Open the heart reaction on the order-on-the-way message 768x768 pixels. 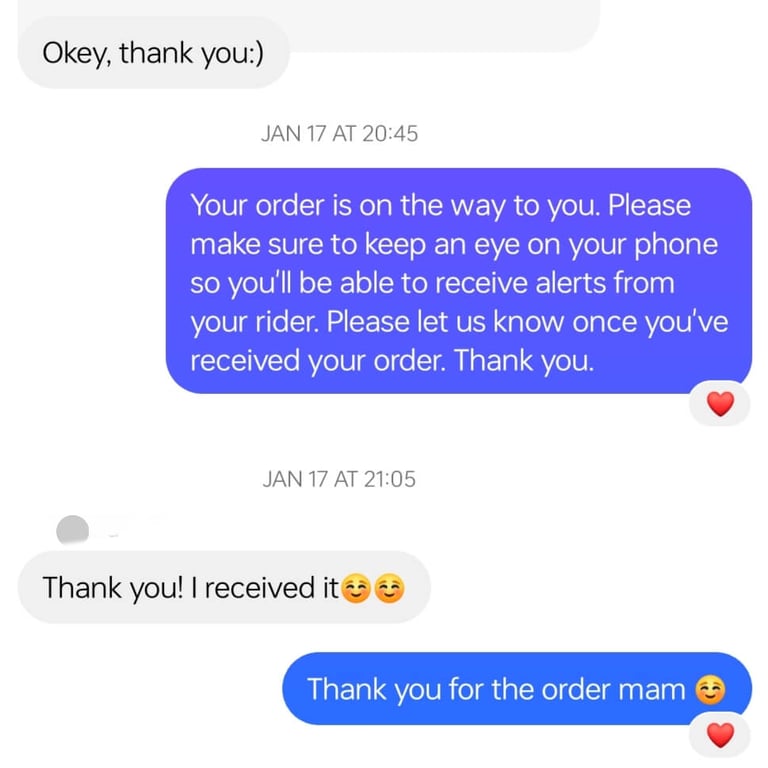[720, 403]
